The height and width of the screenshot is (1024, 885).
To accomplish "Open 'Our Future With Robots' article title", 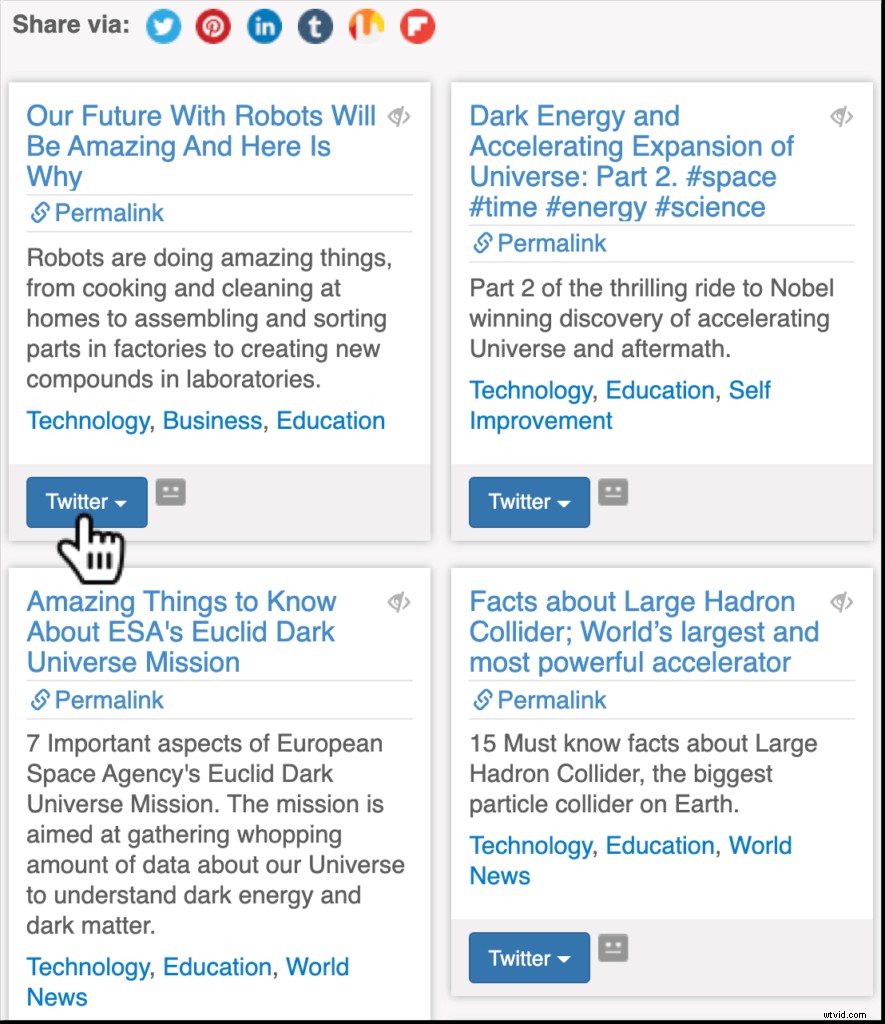I will click(200, 146).
